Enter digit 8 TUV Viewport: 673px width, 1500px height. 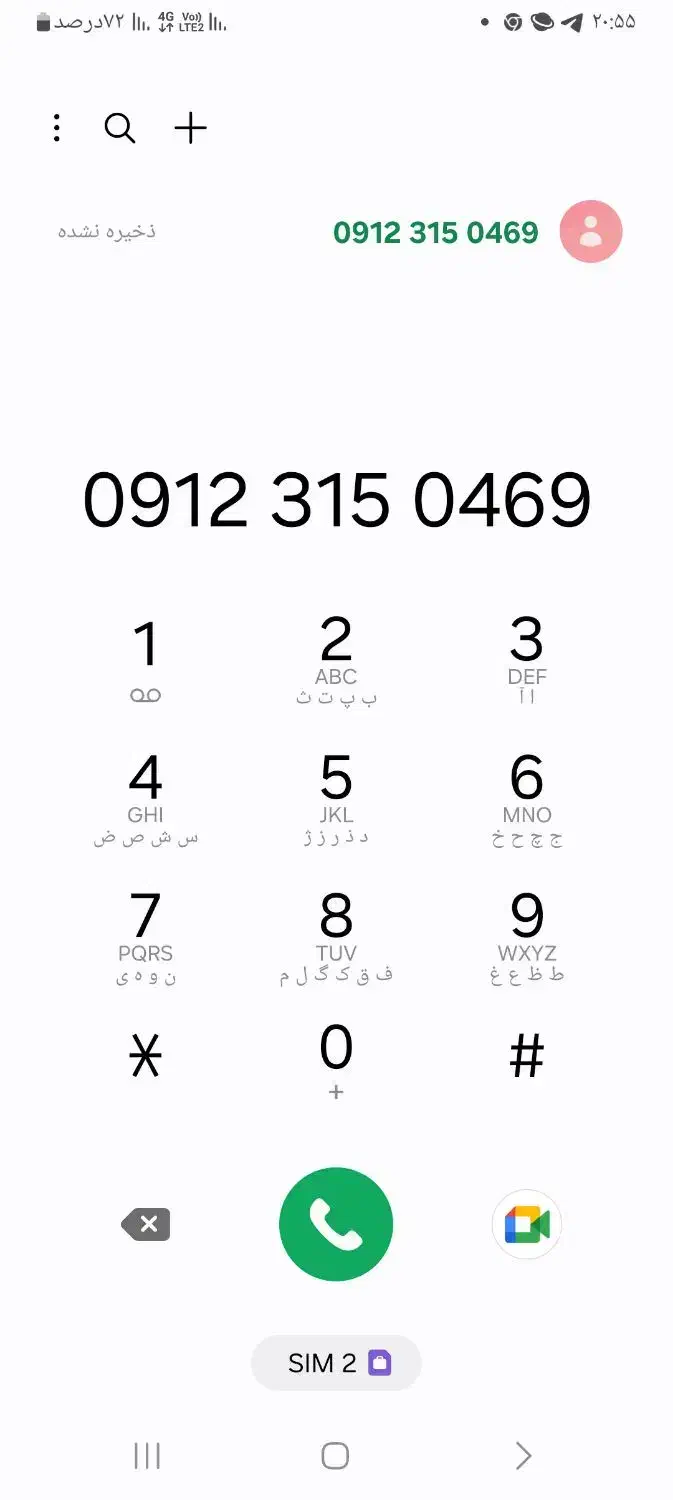(x=336, y=935)
